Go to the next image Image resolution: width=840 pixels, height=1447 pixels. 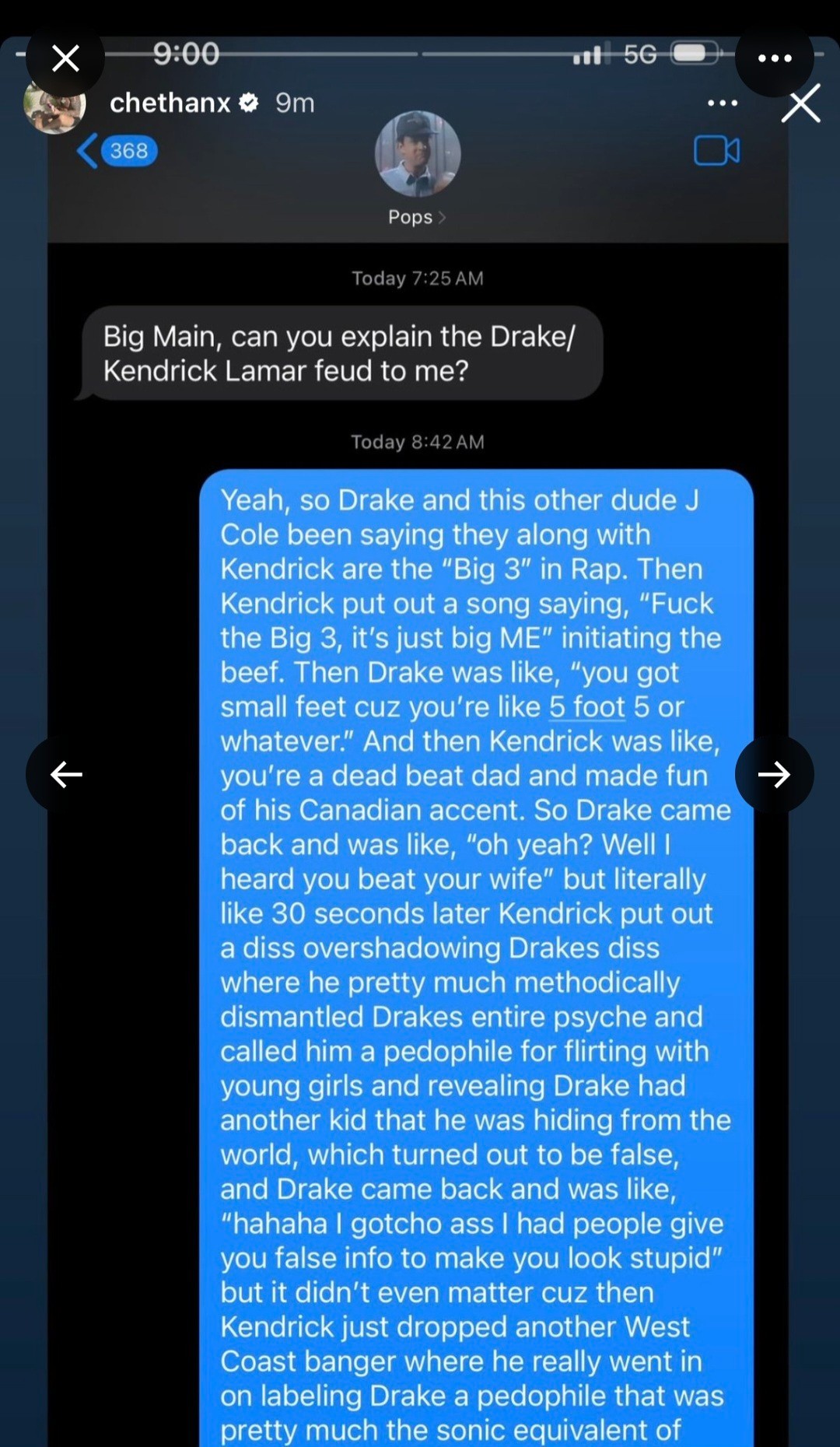click(774, 774)
